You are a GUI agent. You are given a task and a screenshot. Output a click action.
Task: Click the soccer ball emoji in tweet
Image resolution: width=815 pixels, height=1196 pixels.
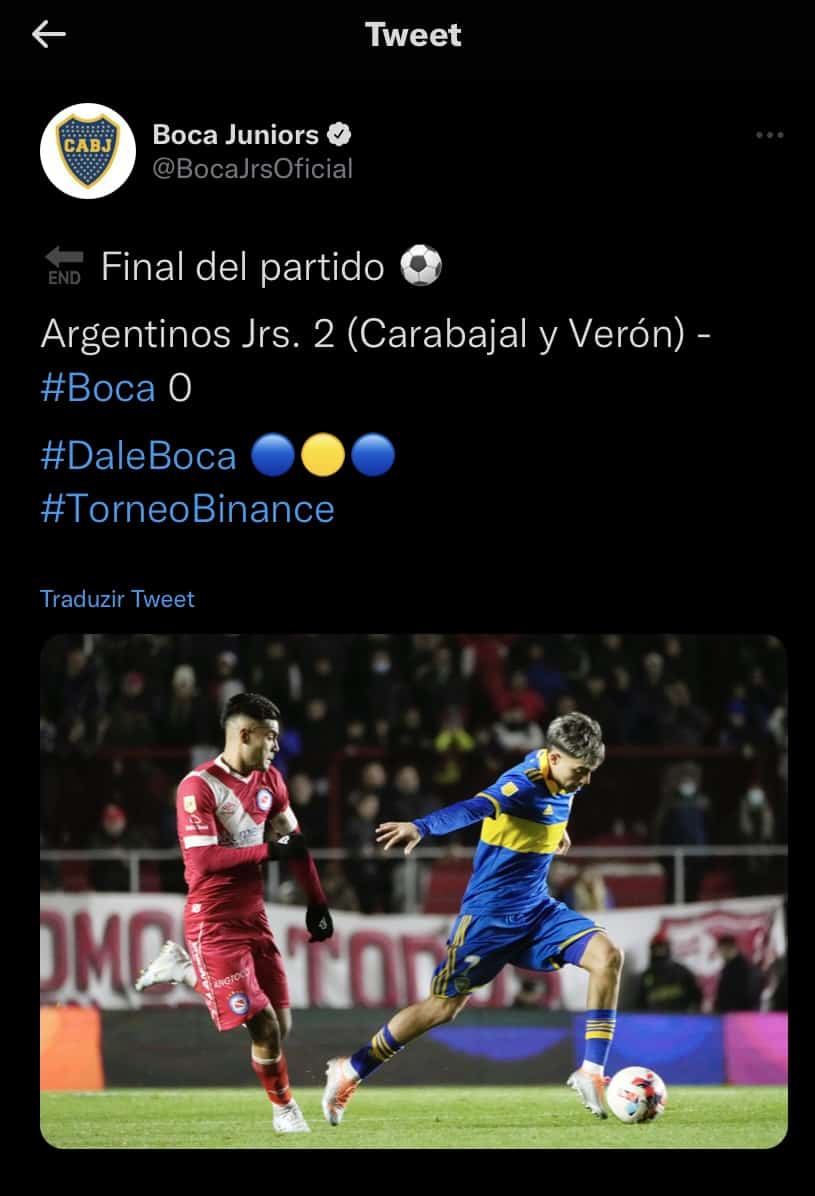point(424,266)
